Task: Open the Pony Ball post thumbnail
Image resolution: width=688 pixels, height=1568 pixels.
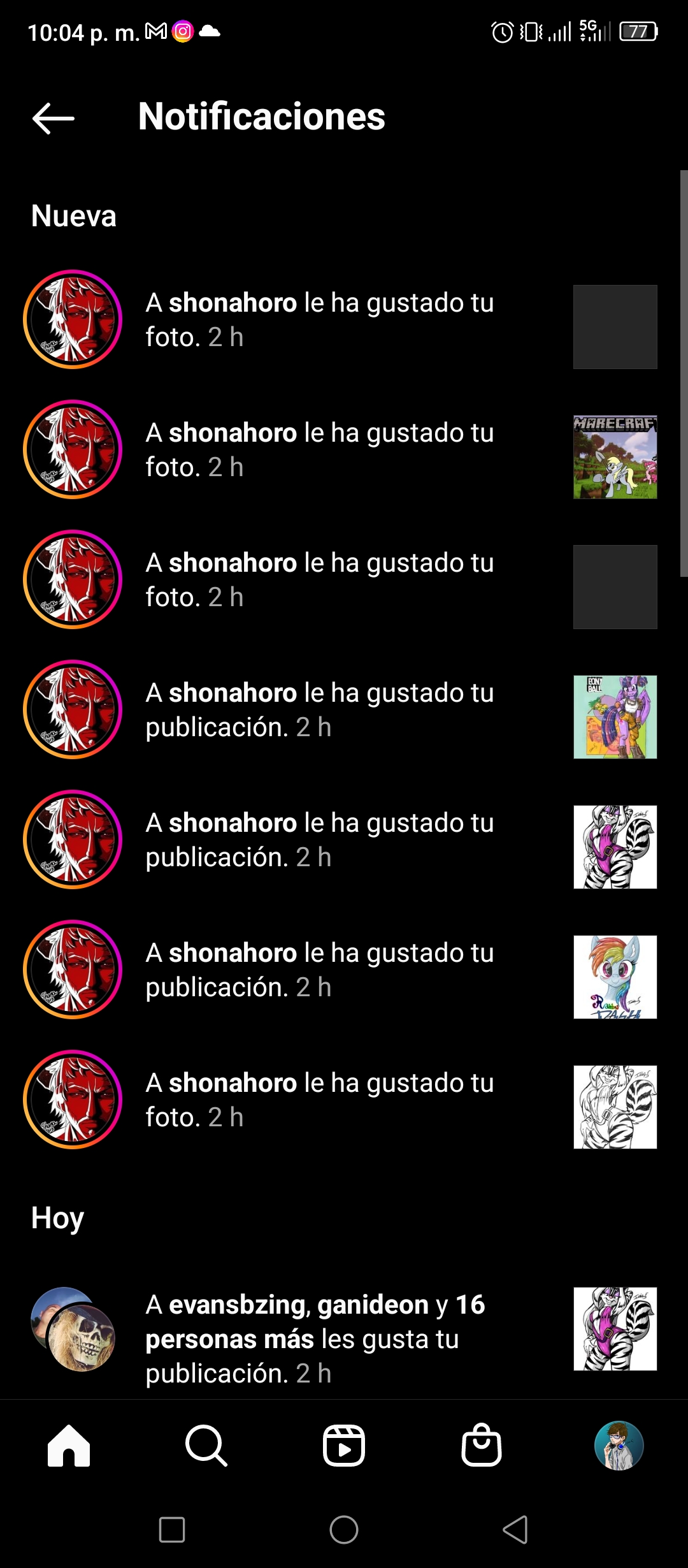Action: (x=615, y=717)
